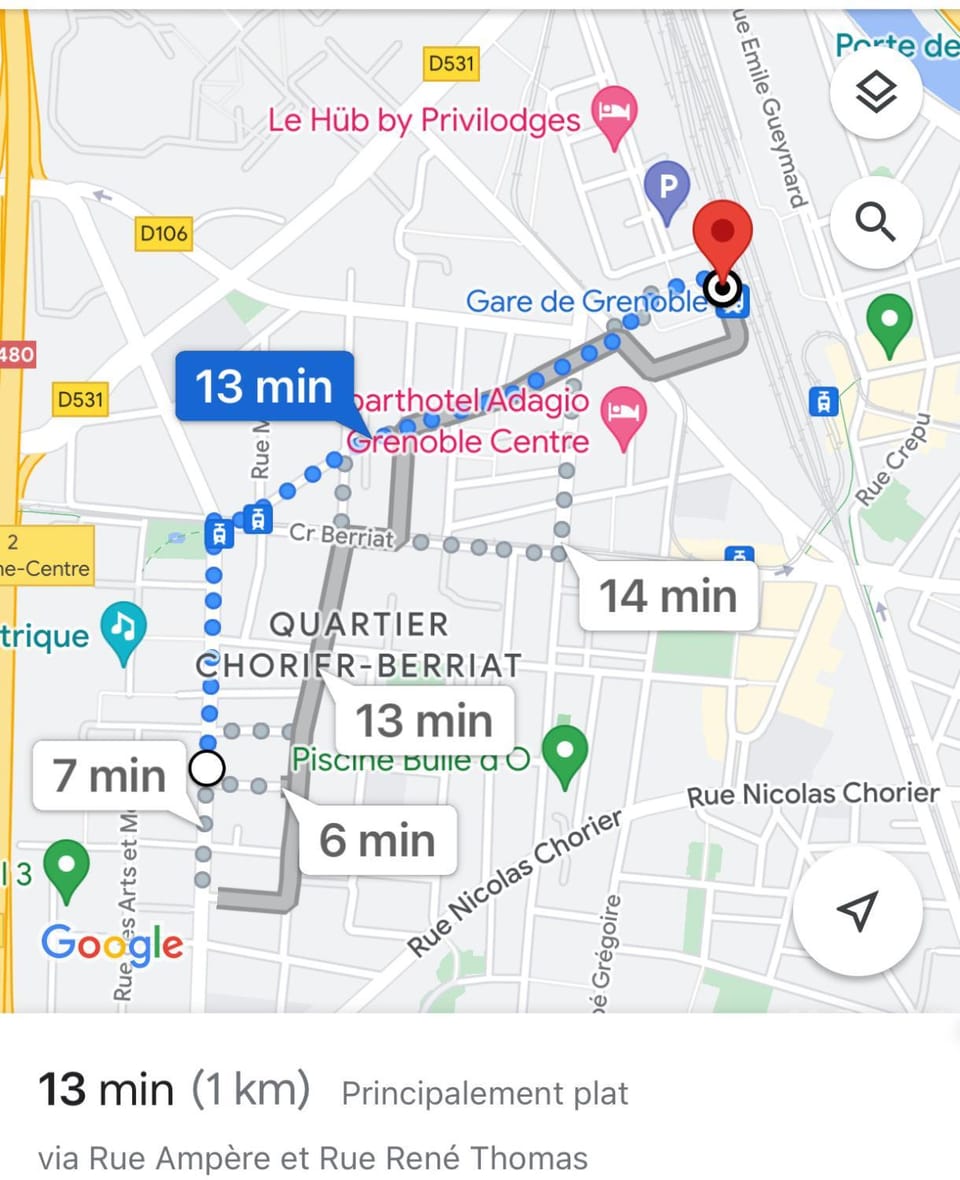
Task: Open the map layers button
Action: pos(876,95)
